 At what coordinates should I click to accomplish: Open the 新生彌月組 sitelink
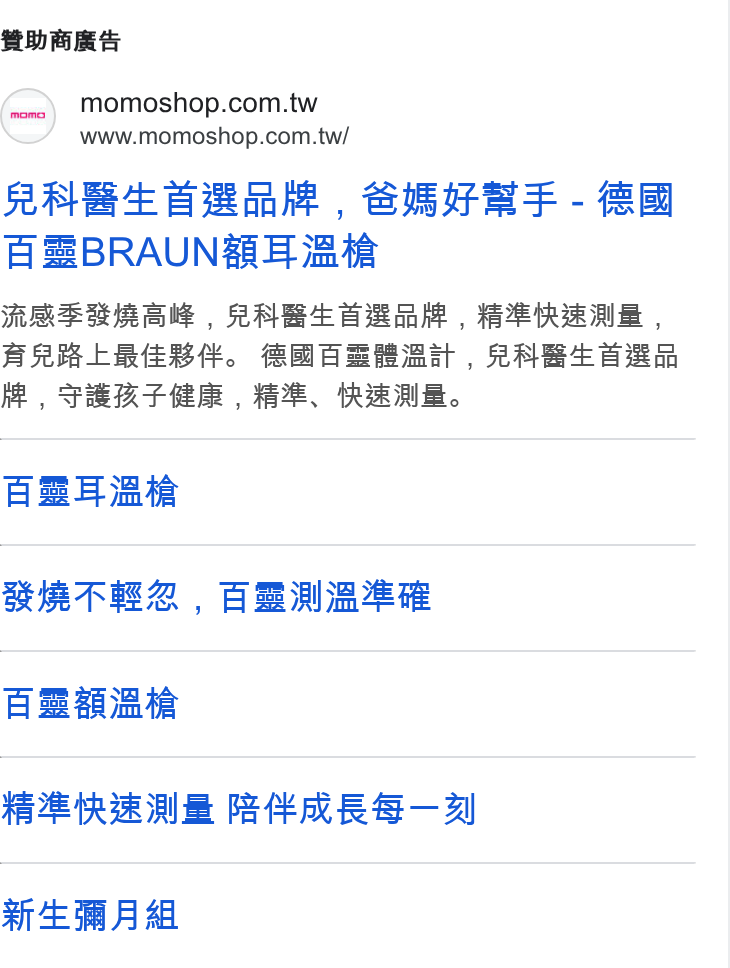click(x=90, y=915)
